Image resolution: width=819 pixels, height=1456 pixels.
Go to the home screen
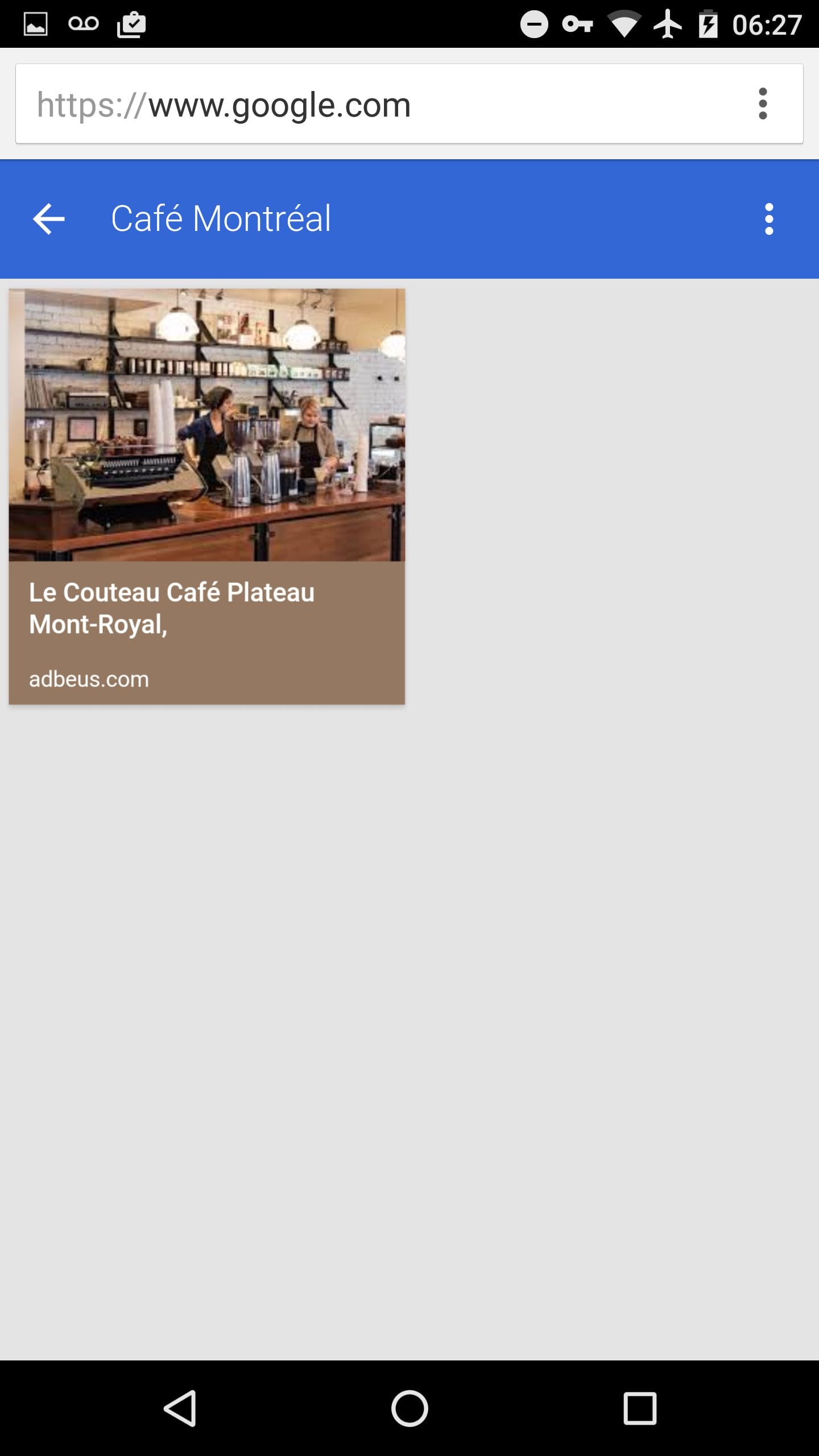(409, 1408)
